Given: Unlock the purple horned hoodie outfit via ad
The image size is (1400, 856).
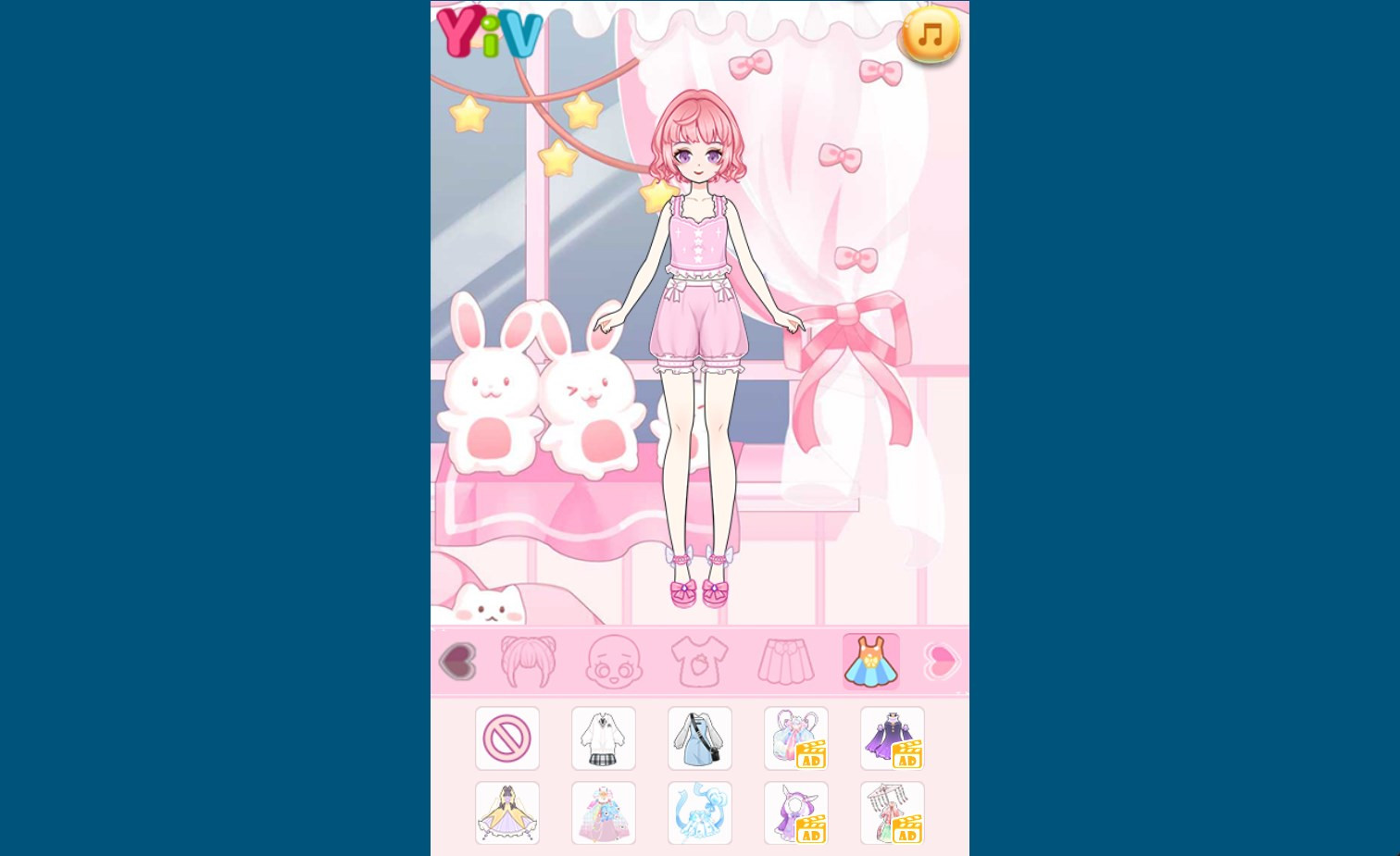Looking at the screenshot, I should pyautogui.click(x=796, y=813).
